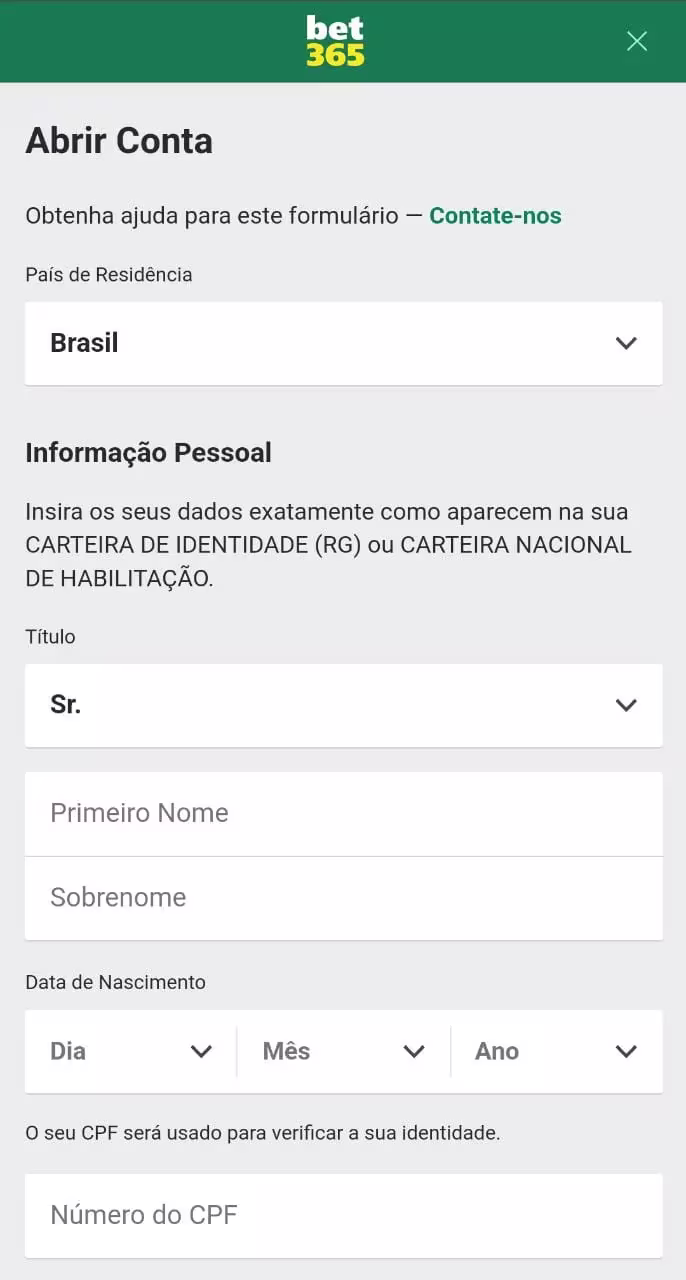This screenshot has width=686, height=1280.
Task: Open the Título dropdown showing Sr.
Action: pos(344,705)
